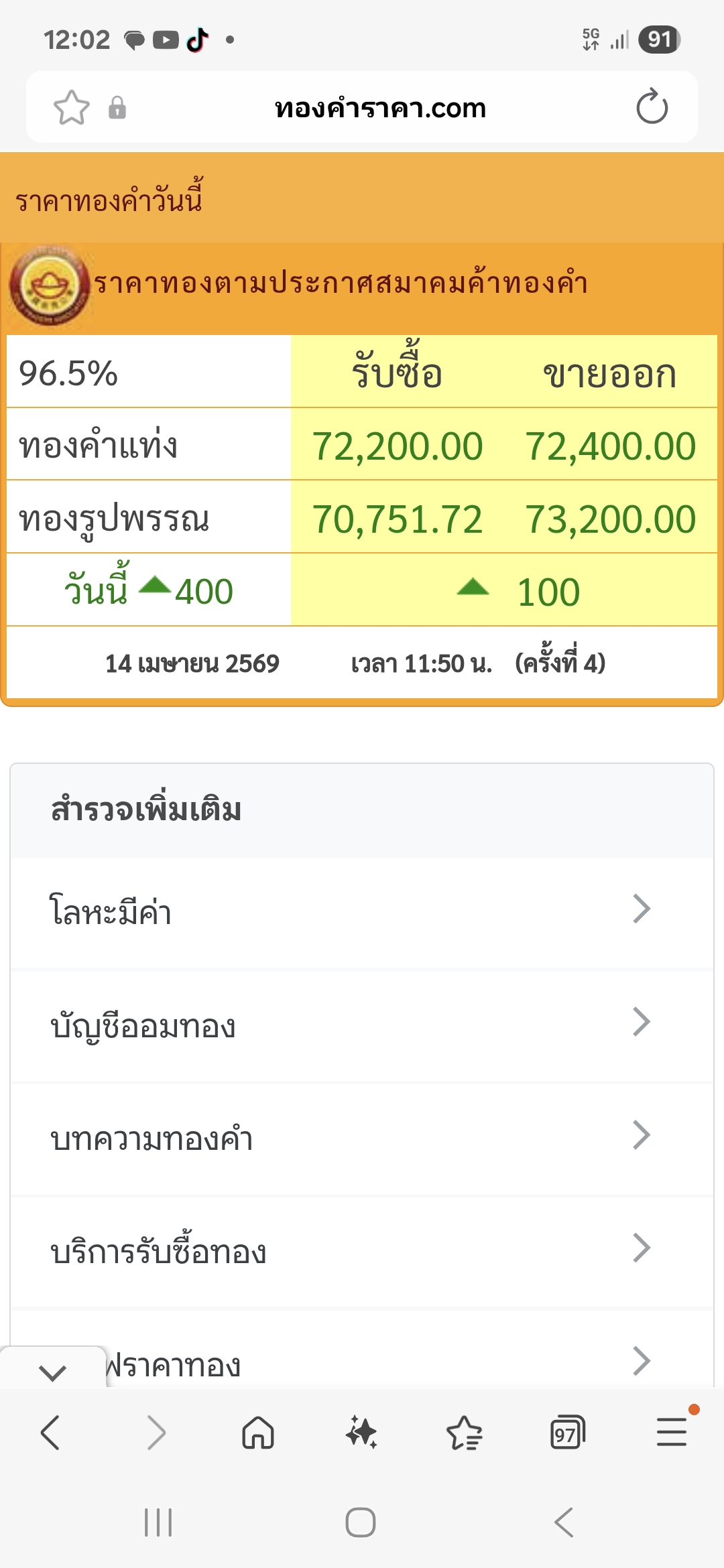This screenshot has height=1568, width=724.
Task: View the 97 open tabs
Action: [x=567, y=1433]
